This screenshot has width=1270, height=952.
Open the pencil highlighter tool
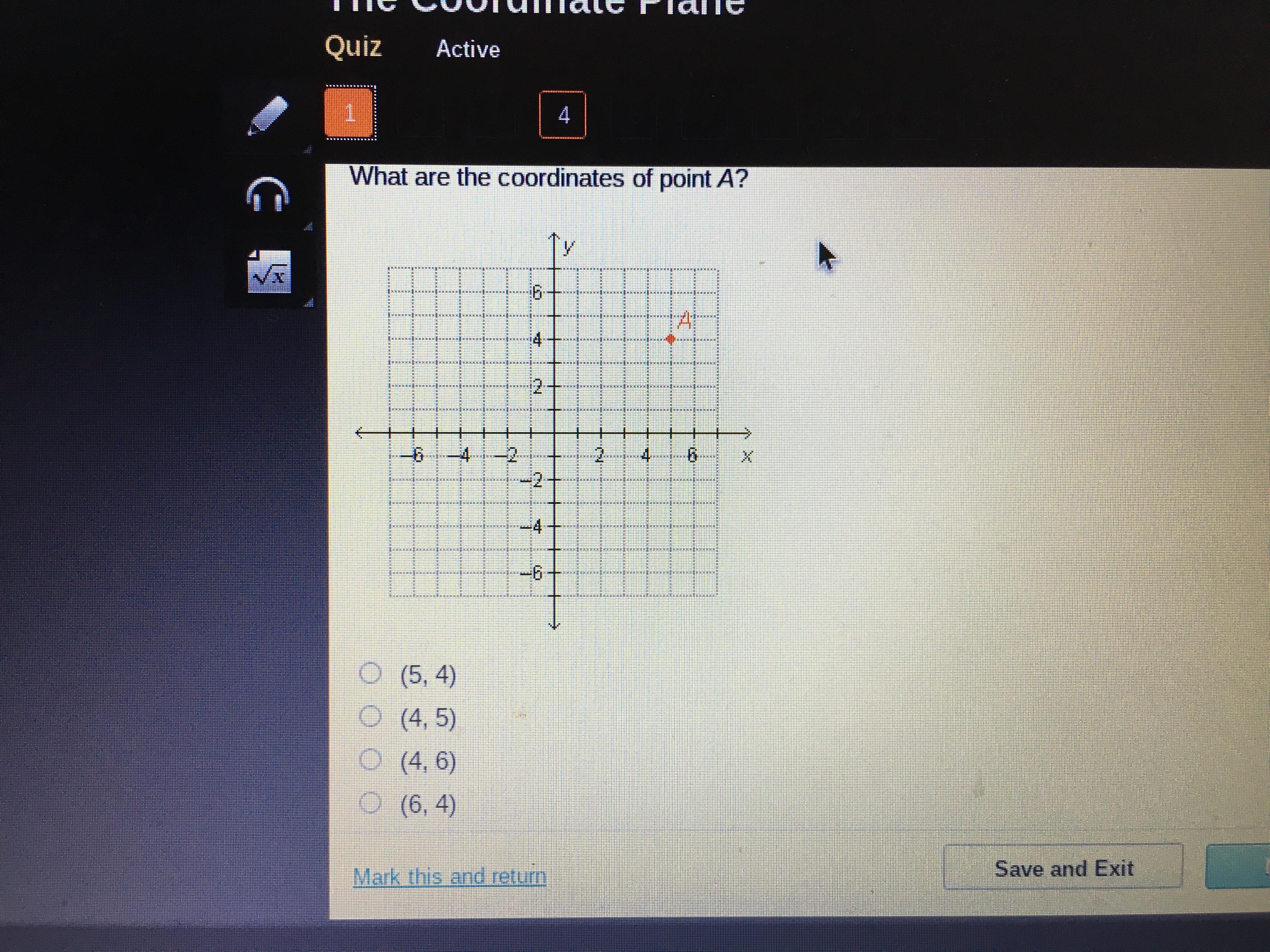pos(267,115)
